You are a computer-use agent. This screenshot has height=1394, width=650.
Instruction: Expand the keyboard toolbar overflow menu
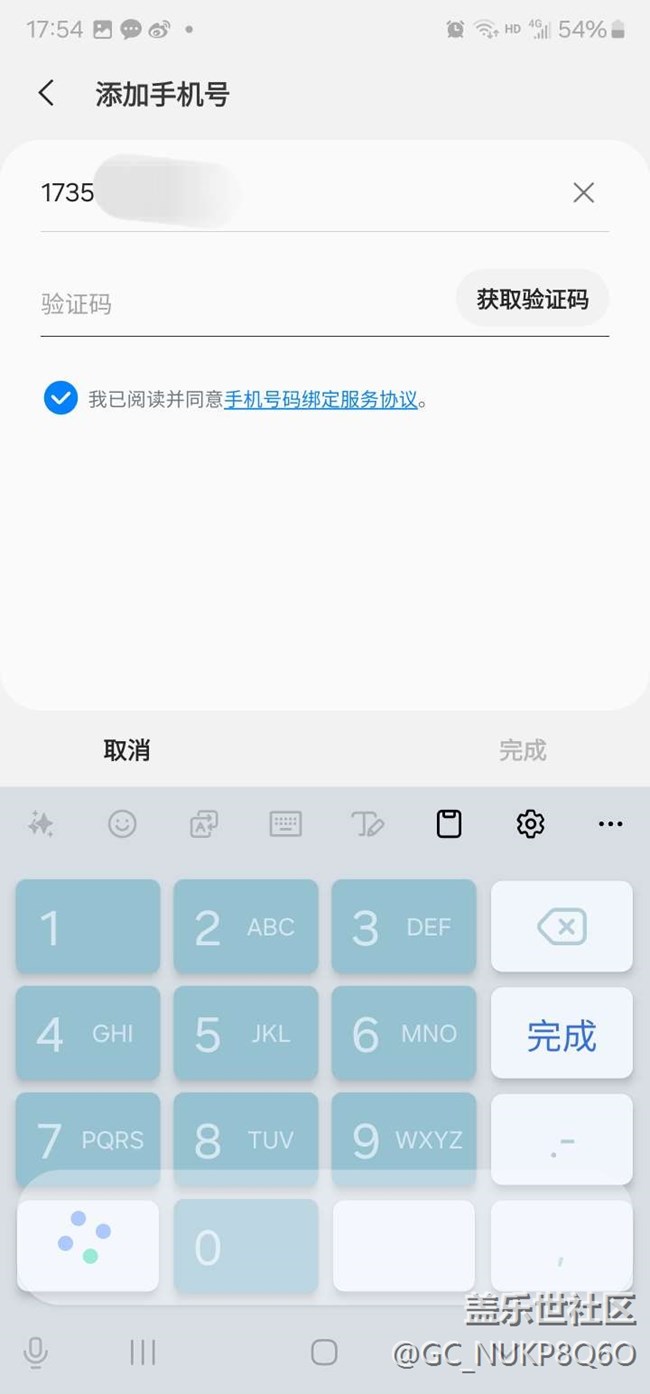tap(610, 824)
